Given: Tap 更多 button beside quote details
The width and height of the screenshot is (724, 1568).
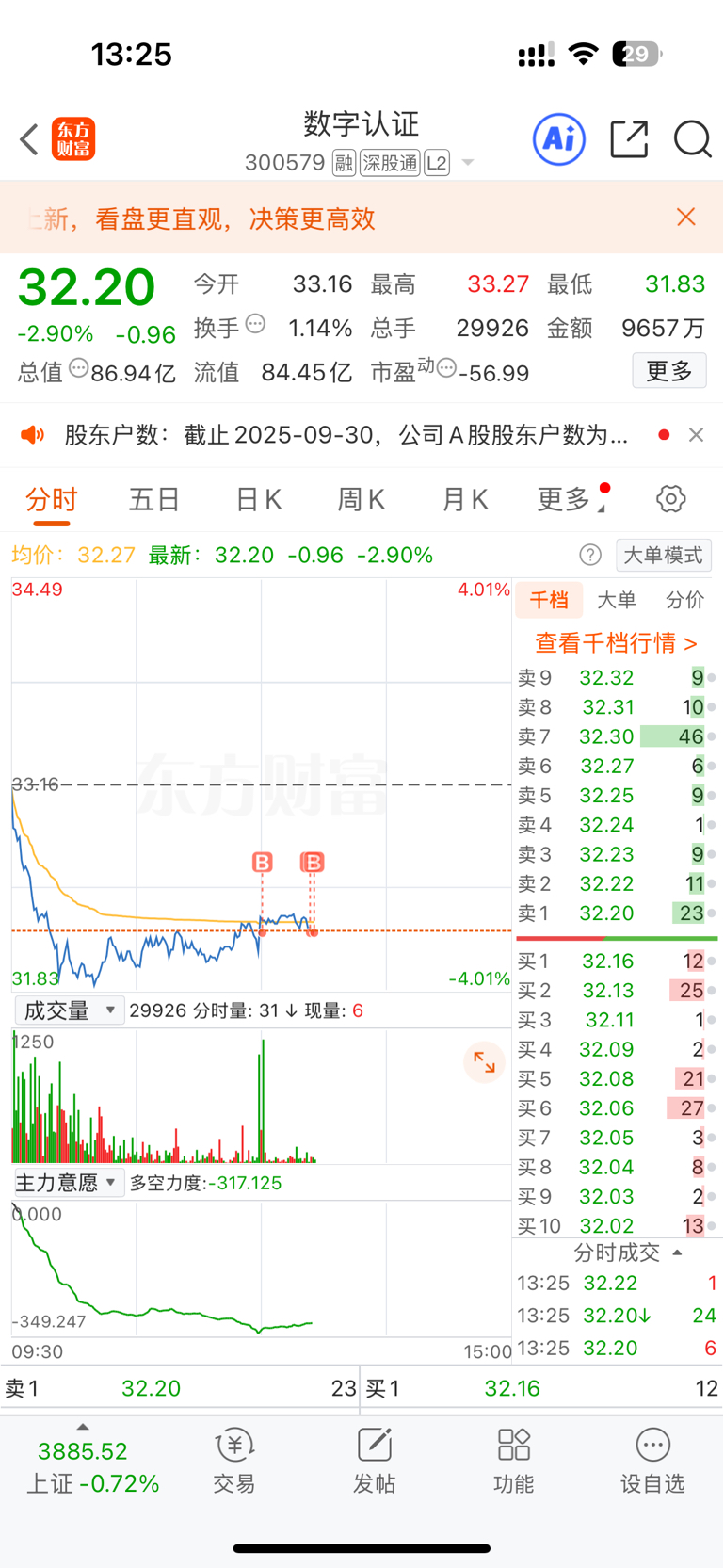Looking at the screenshot, I should click(669, 371).
